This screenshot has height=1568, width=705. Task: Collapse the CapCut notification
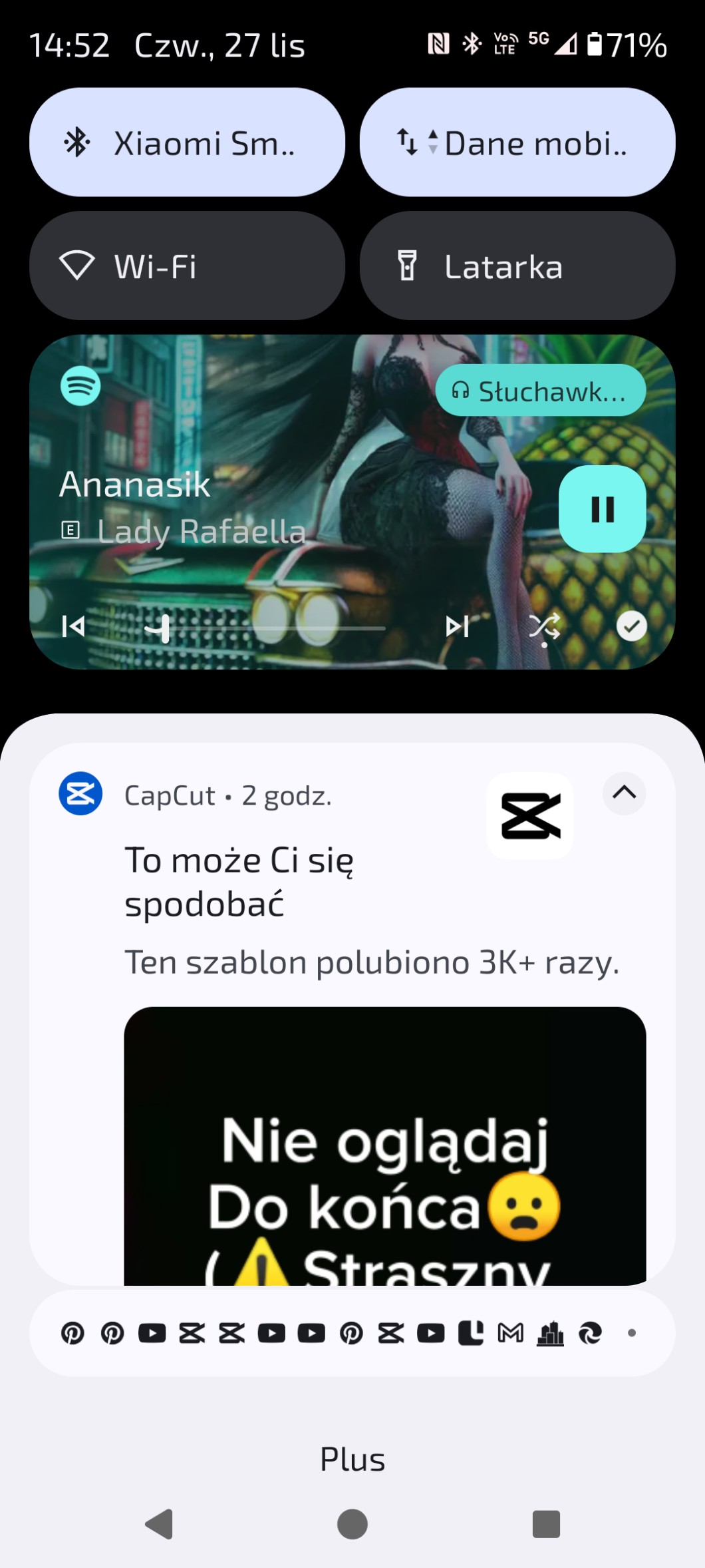point(624,793)
